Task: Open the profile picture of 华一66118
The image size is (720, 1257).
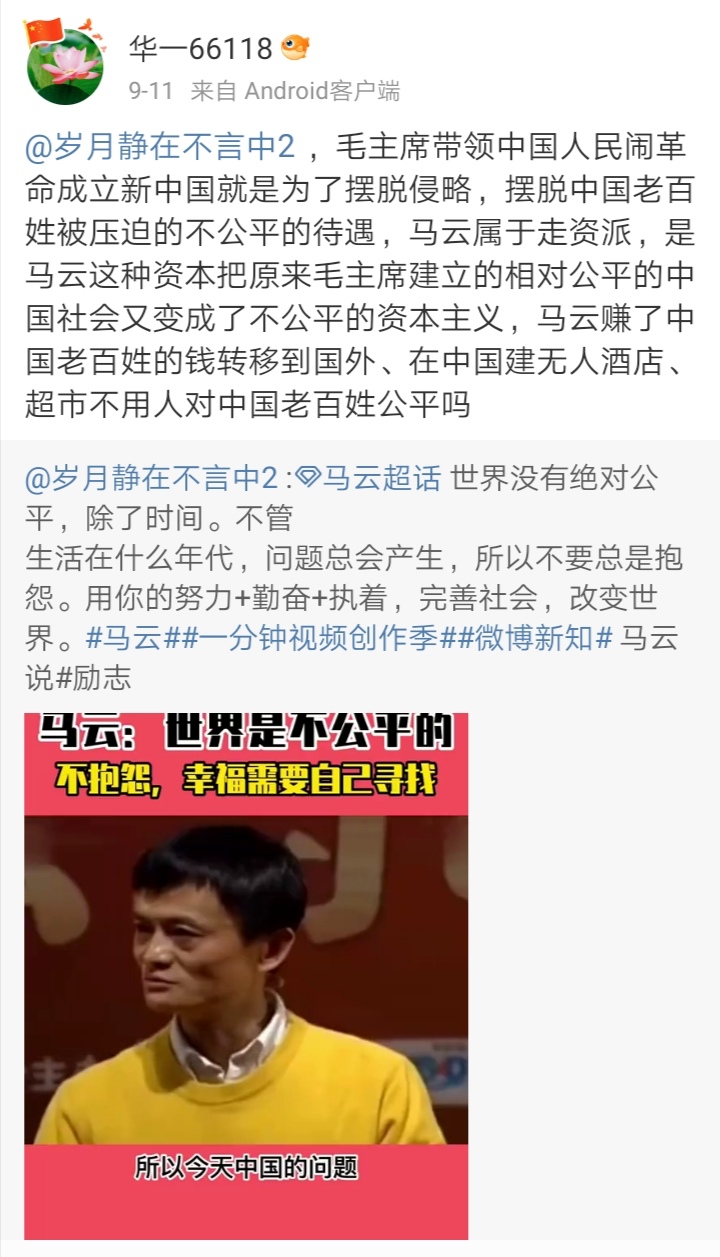Action: pos(64,62)
